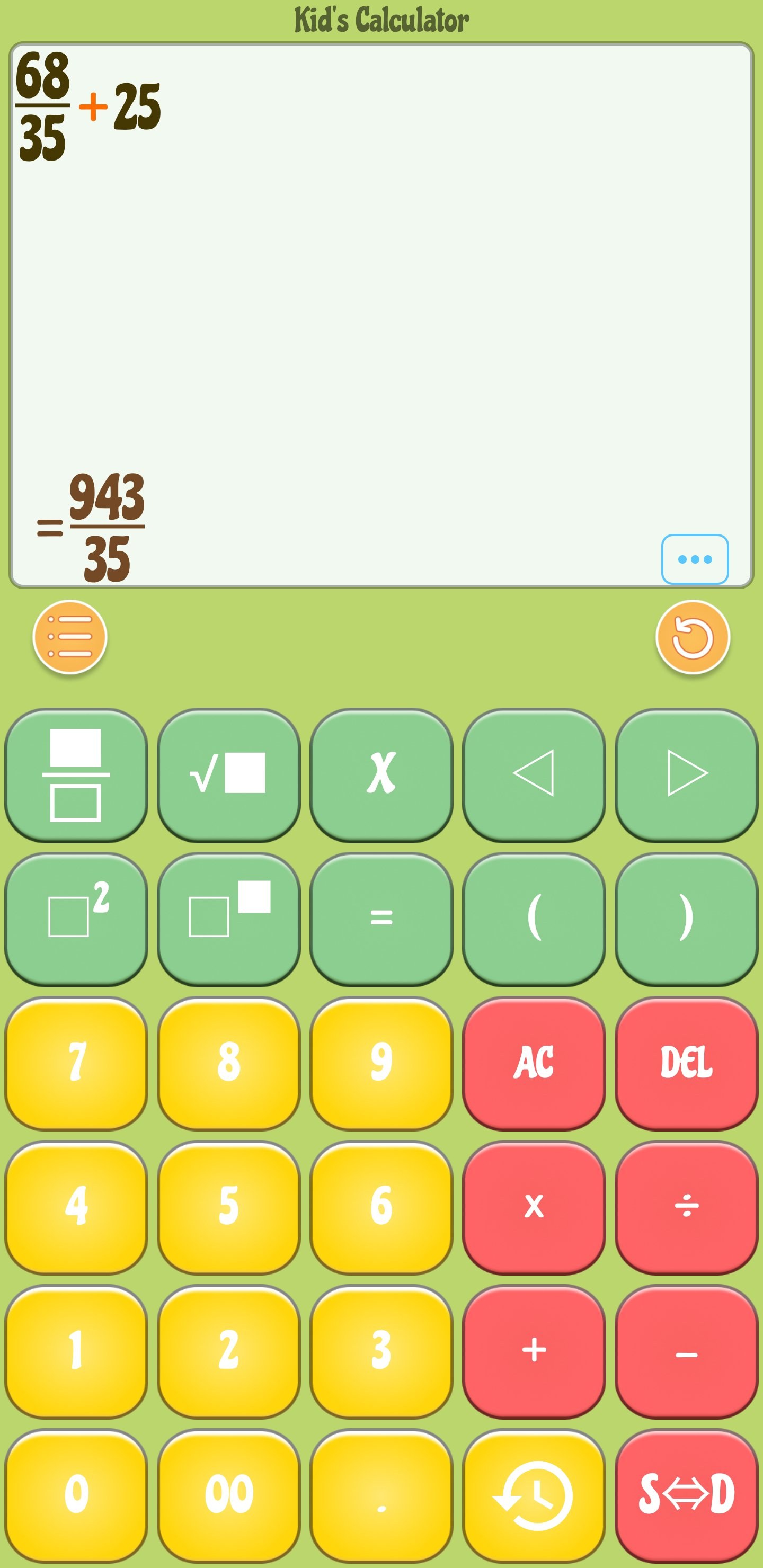Tap the division key
Image resolution: width=763 pixels, height=1568 pixels.
[686, 1207]
